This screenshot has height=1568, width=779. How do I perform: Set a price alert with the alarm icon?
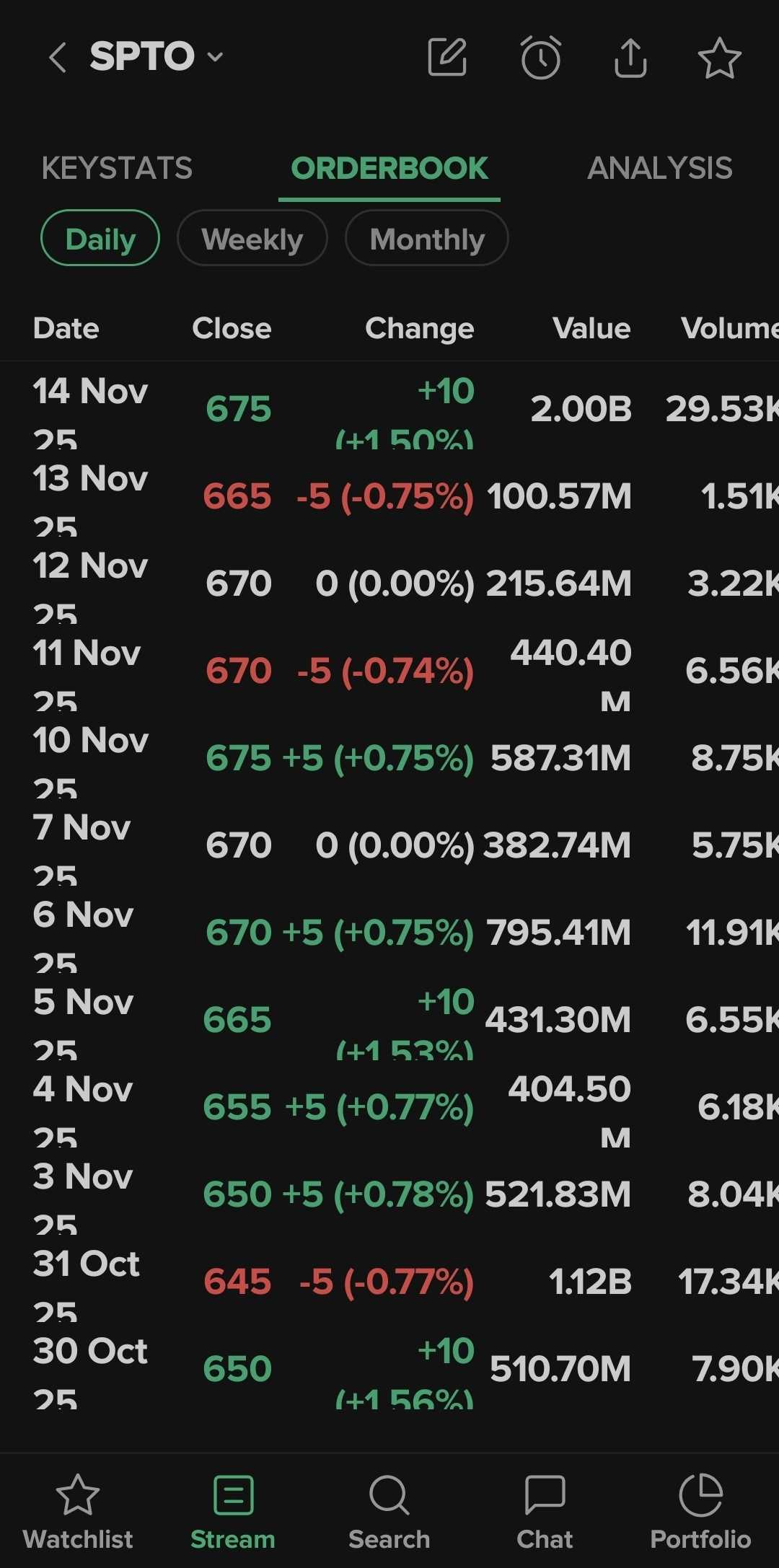pos(540,57)
